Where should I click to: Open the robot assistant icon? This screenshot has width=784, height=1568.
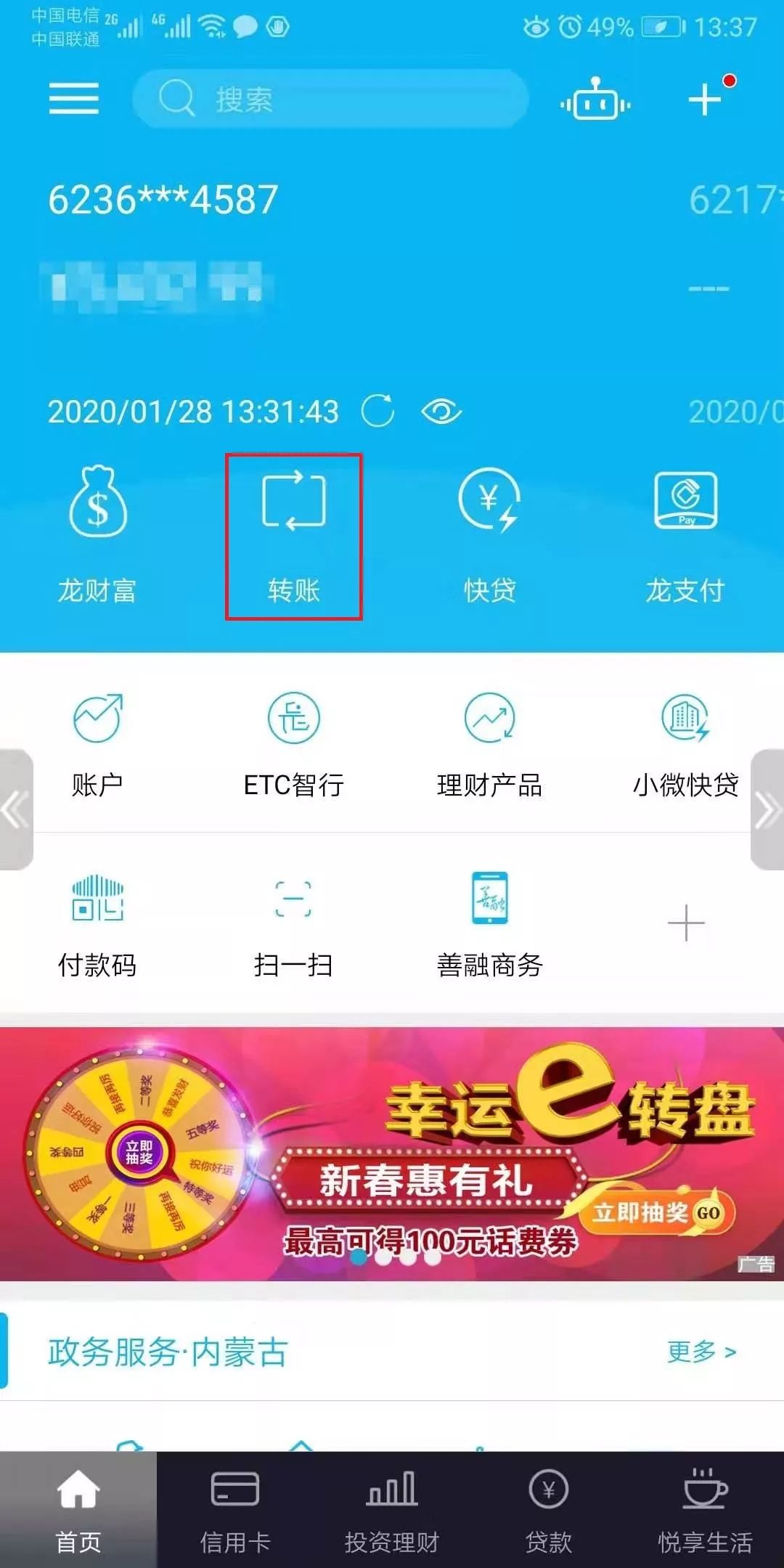pos(595,99)
